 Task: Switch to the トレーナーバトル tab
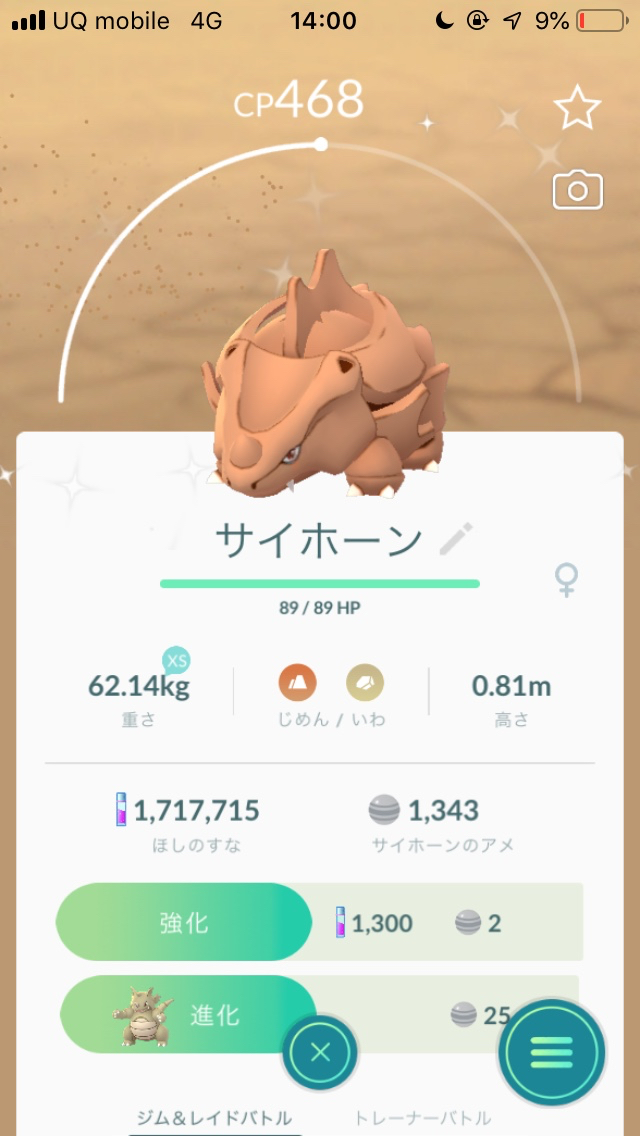pos(423,1117)
